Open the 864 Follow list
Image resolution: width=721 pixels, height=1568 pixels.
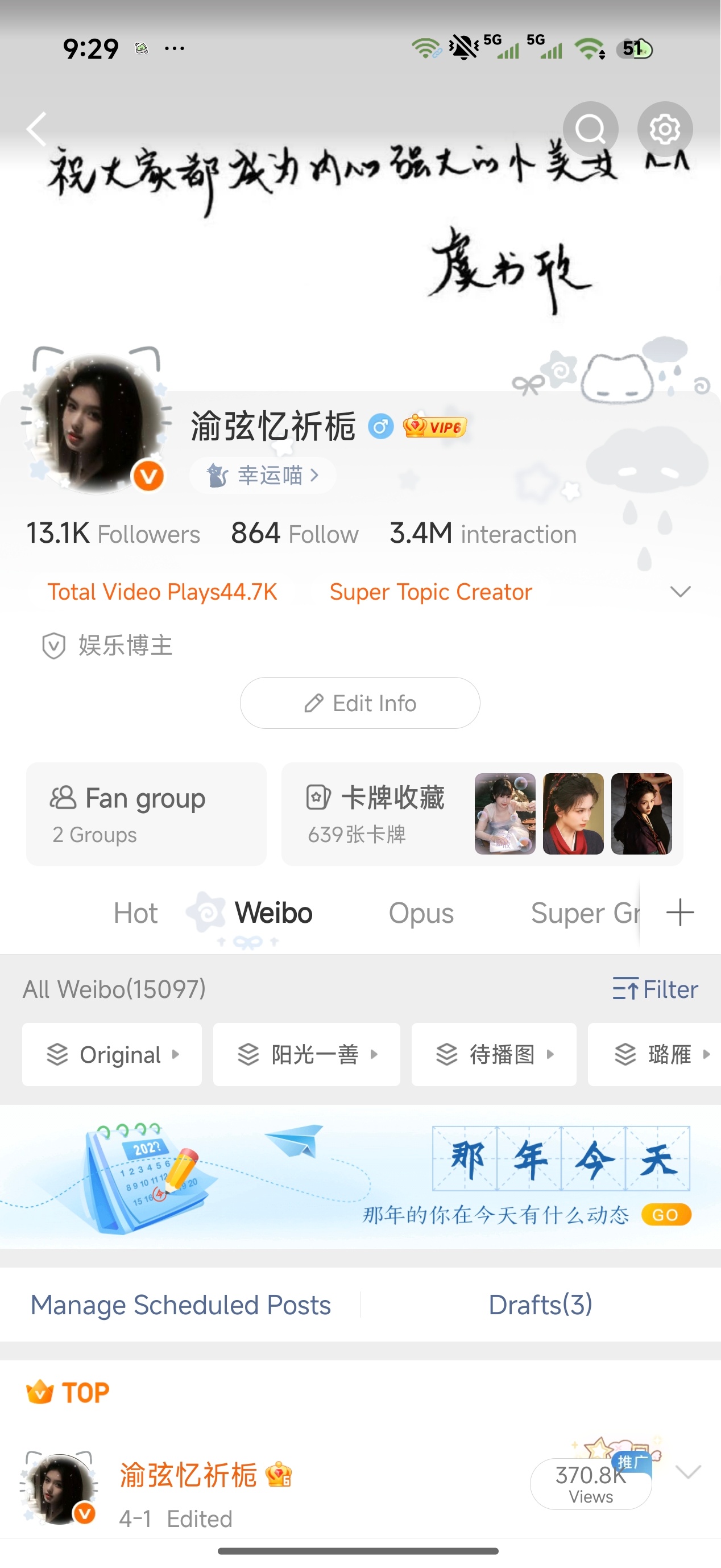tap(295, 533)
